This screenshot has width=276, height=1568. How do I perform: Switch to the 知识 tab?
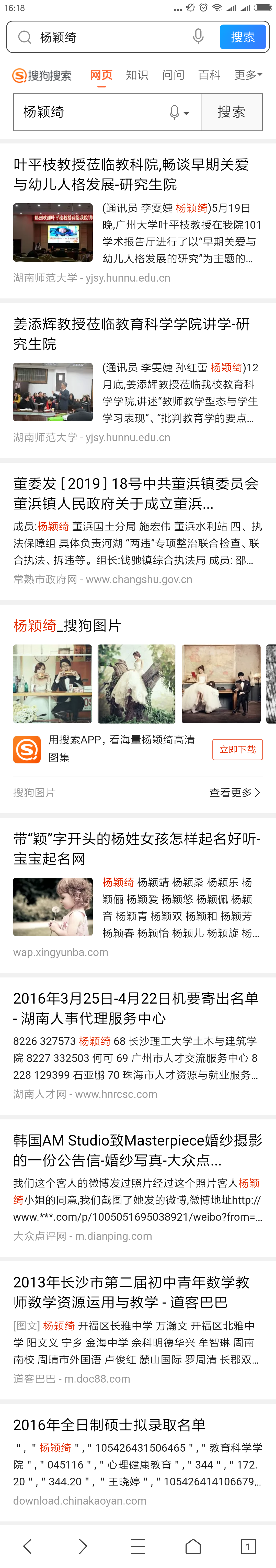(137, 75)
